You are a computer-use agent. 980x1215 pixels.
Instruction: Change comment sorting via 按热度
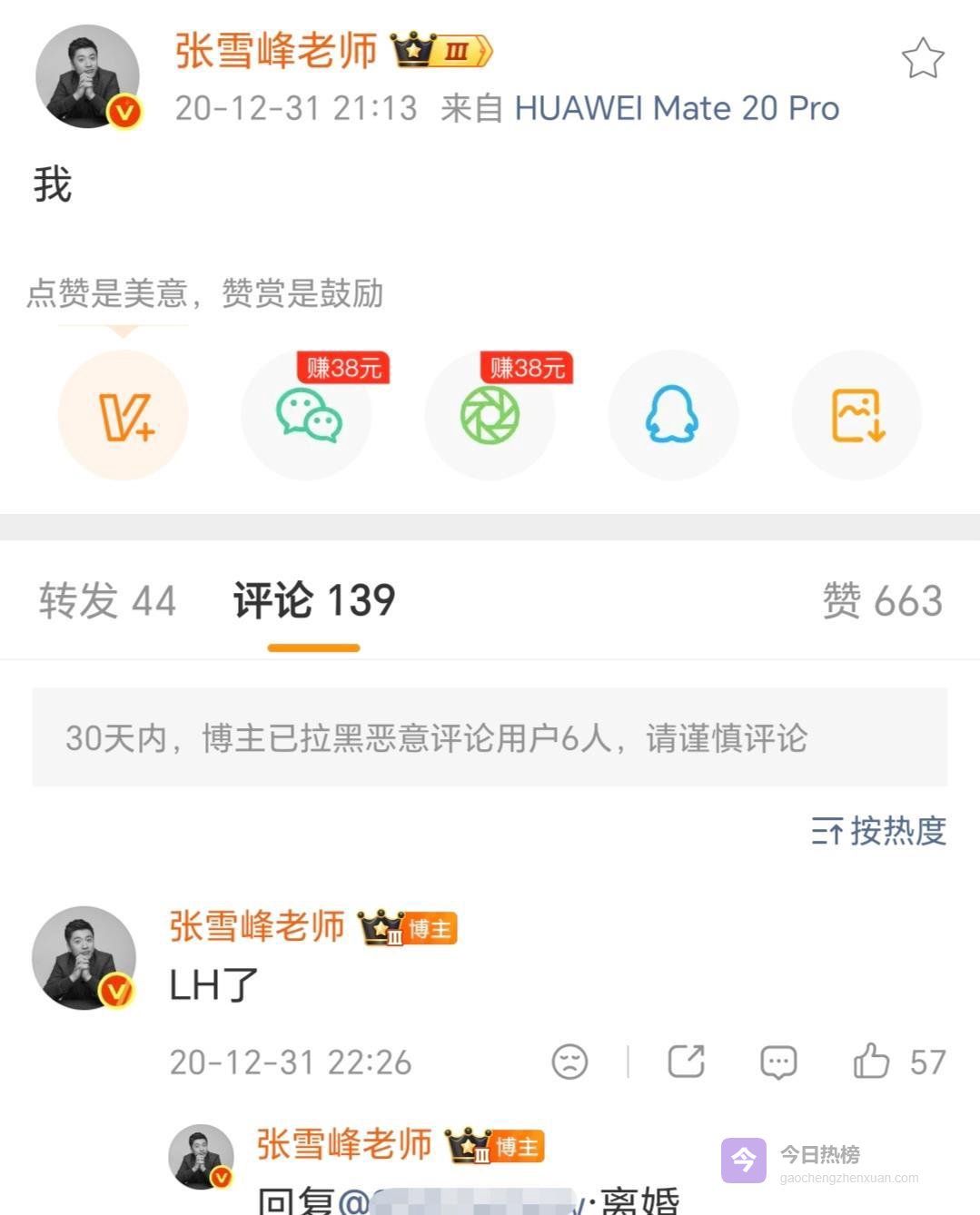click(x=879, y=831)
